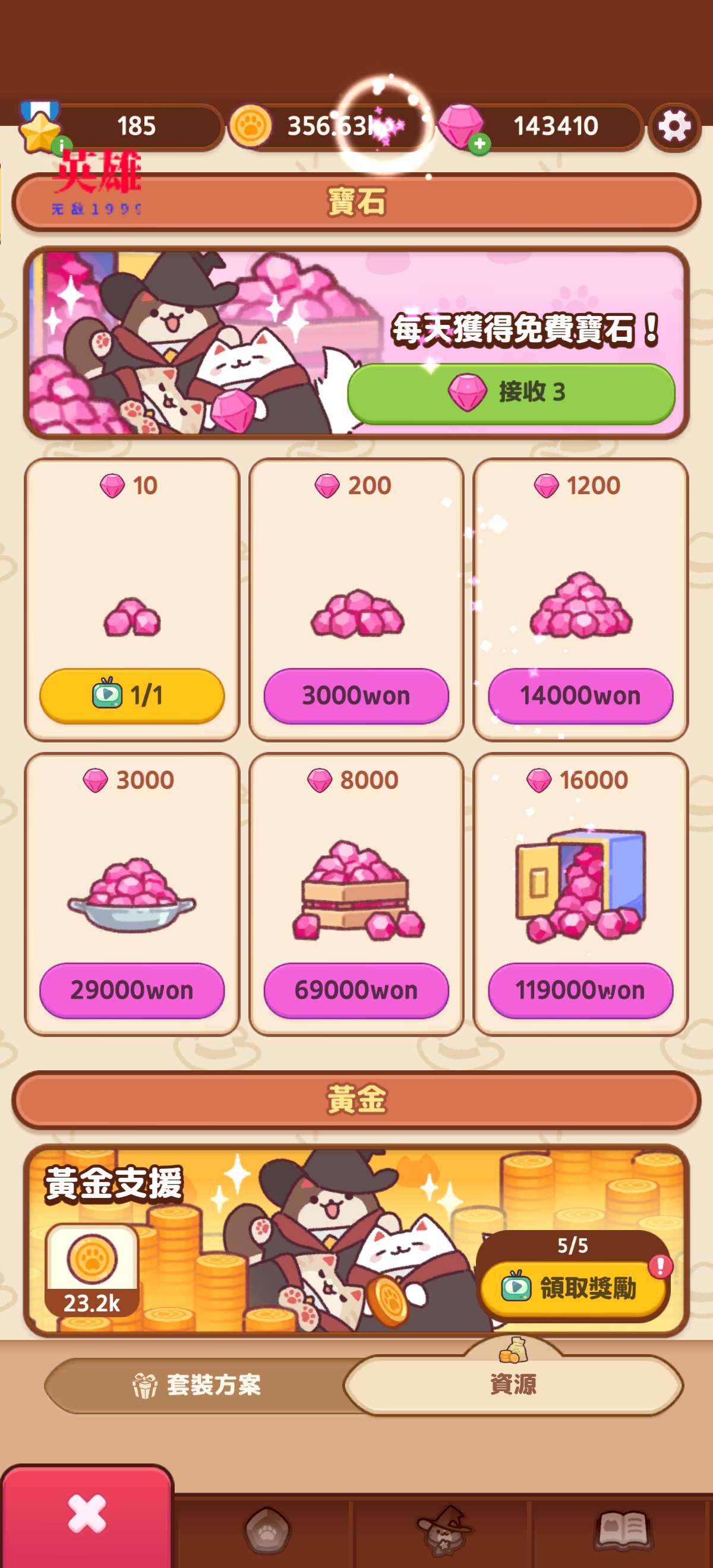Tap 領取獎勵 to claim the gold reward
Viewport: 713px width, 1568px height.
pyautogui.click(x=572, y=1288)
